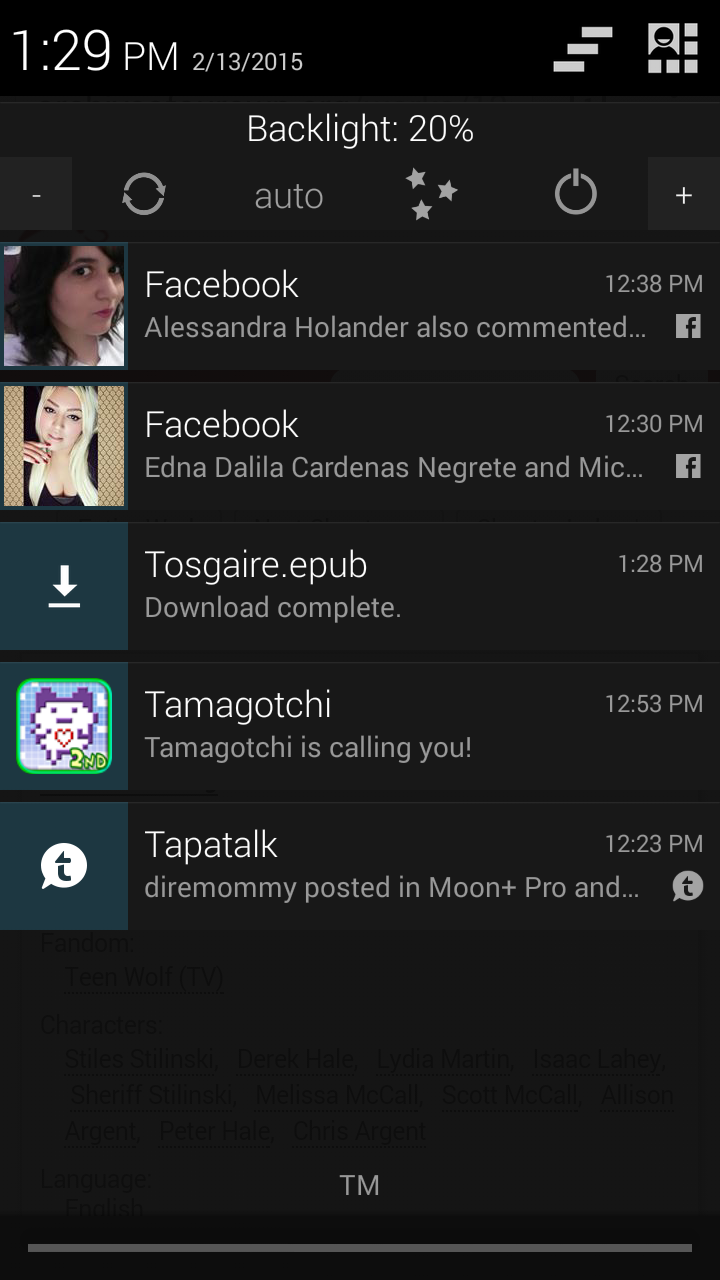Increase backlight with the plus button
The width and height of the screenshot is (720, 1280).
coord(684,195)
